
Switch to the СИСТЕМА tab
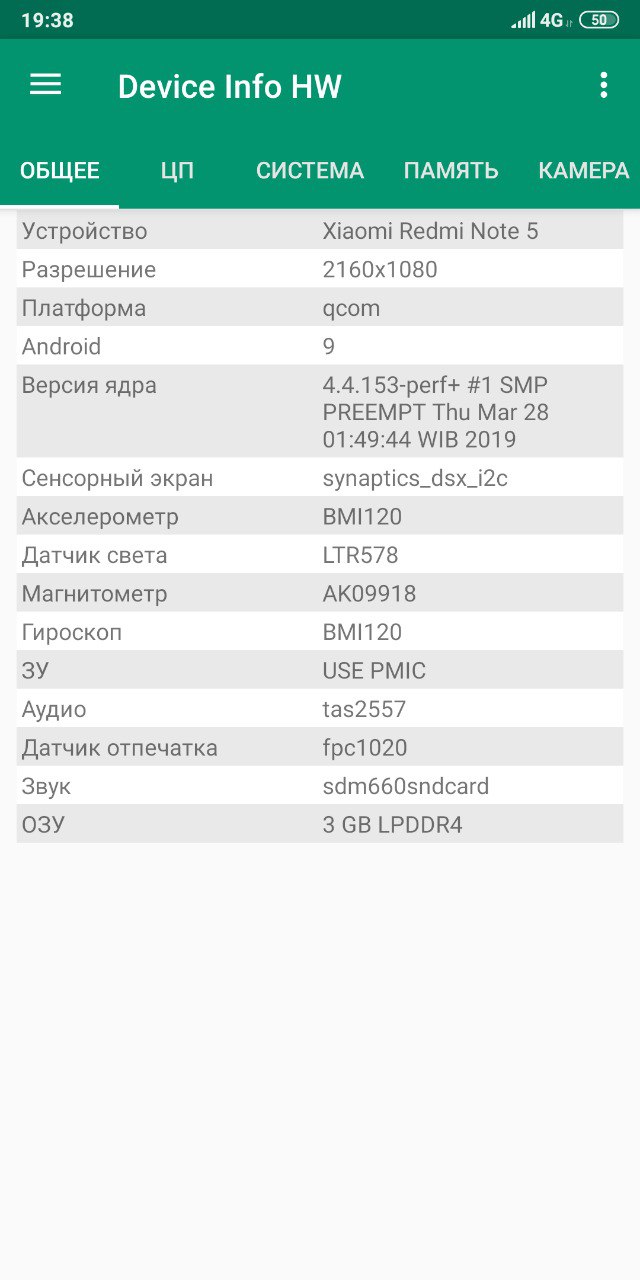(x=310, y=171)
